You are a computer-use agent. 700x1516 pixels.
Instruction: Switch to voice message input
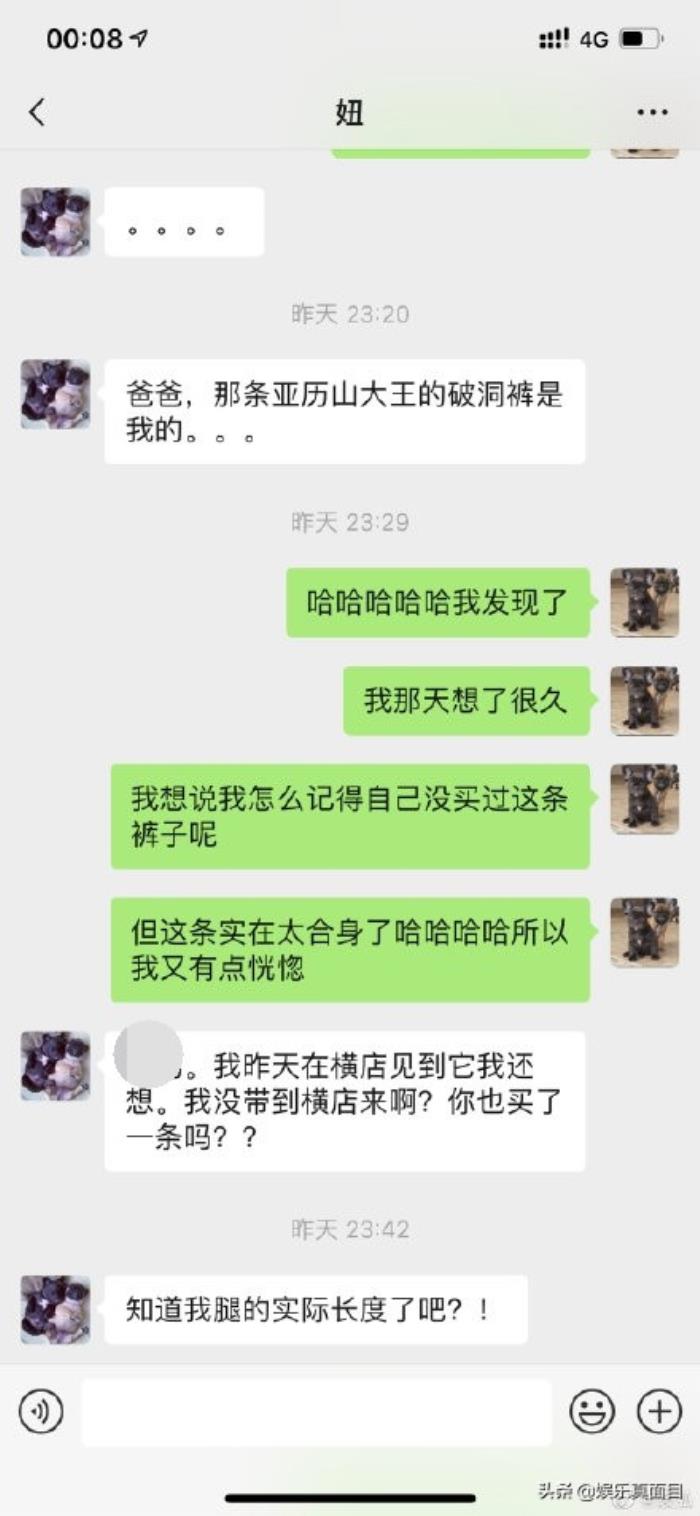(41, 1411)
